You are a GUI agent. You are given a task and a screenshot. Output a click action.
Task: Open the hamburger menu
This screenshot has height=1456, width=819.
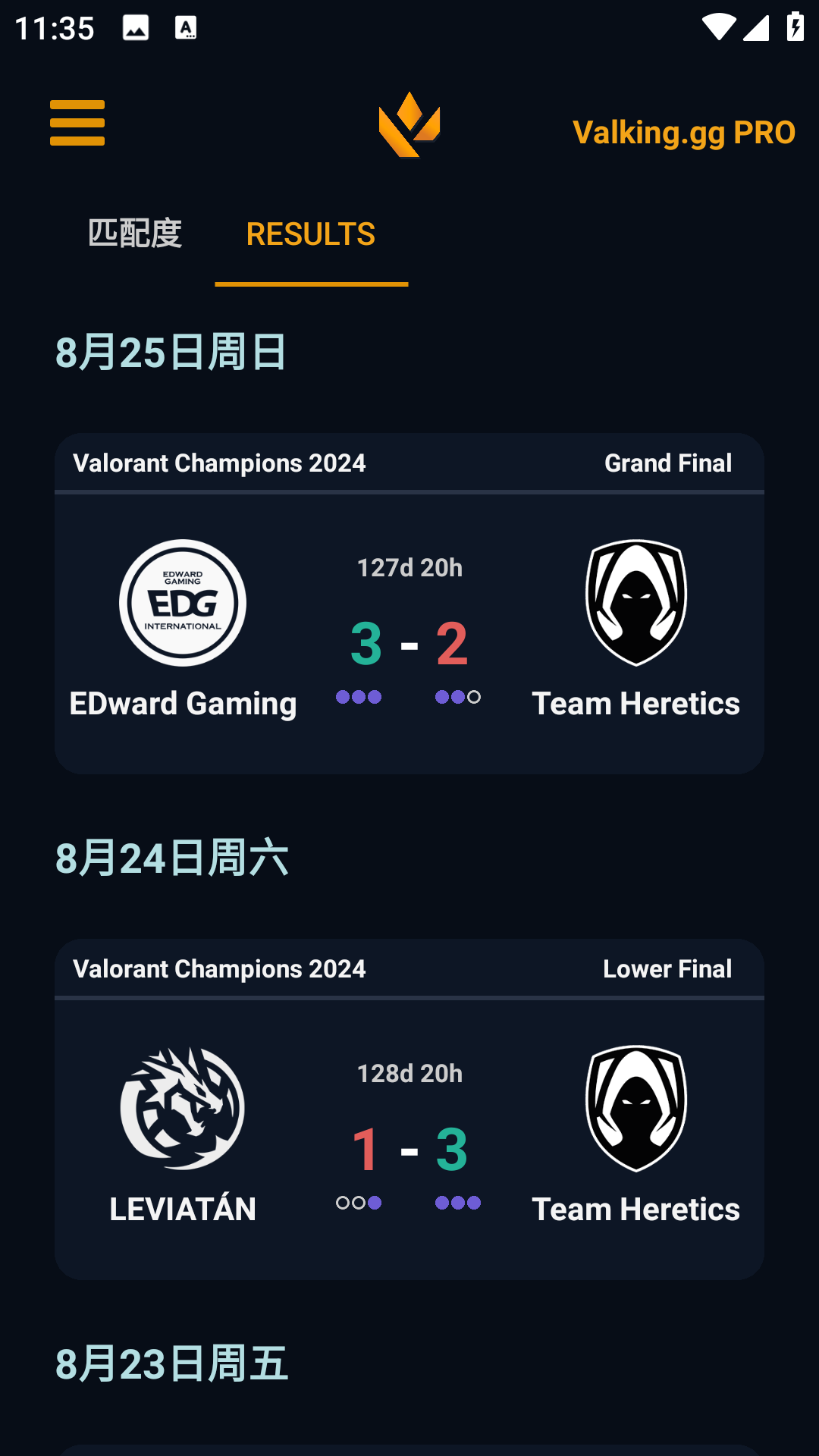(x=77, y=123)
